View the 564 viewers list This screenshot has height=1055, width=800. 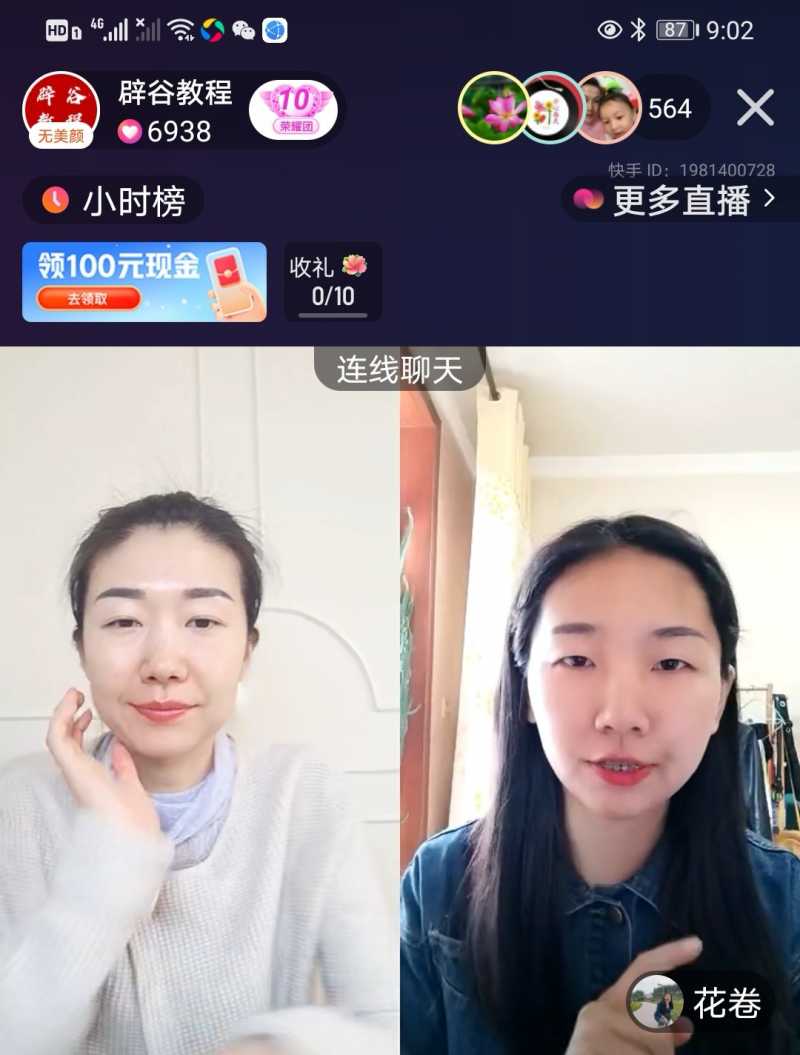[670, 108]
